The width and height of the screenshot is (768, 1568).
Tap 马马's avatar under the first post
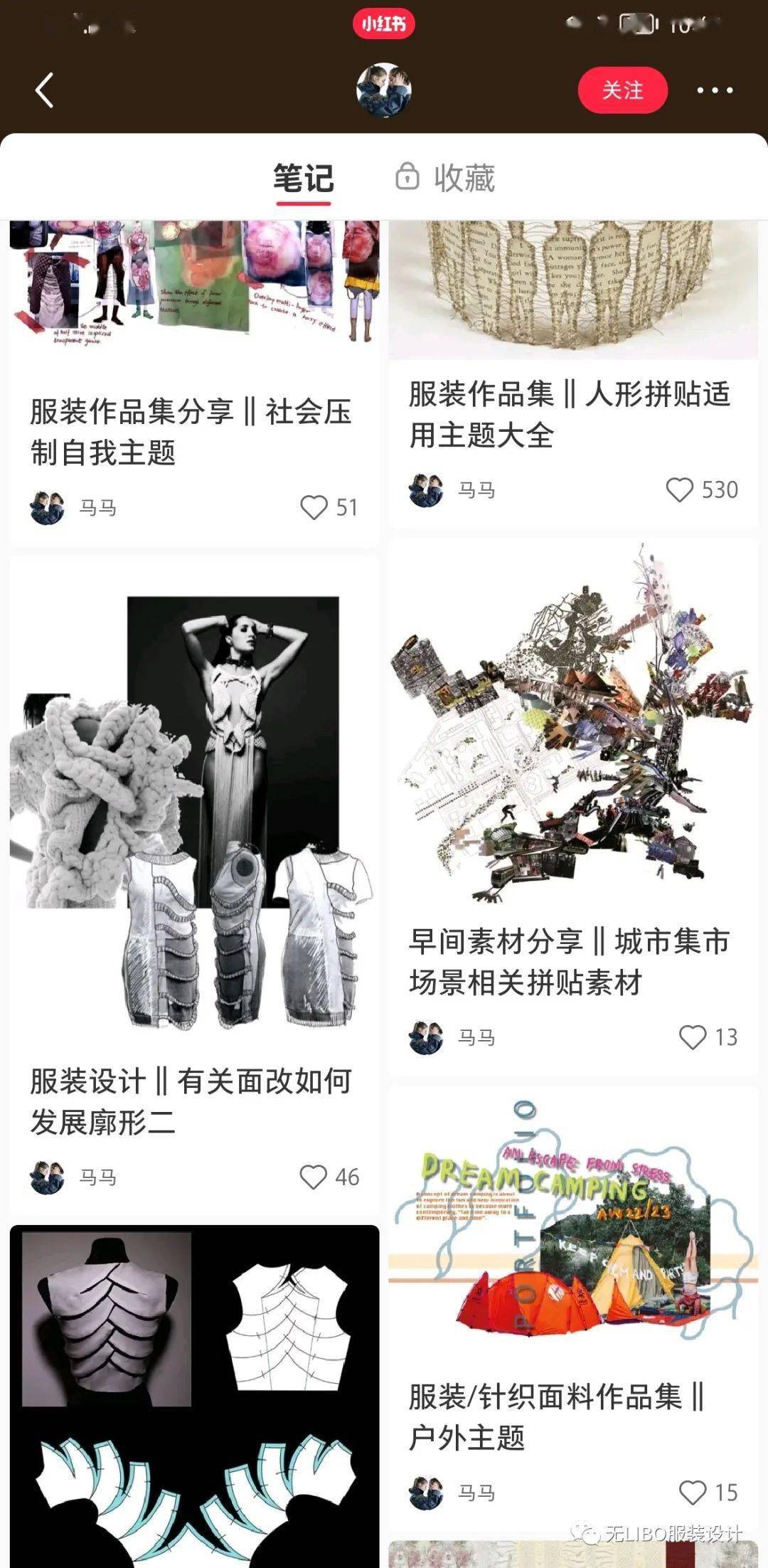coord(47,507)
